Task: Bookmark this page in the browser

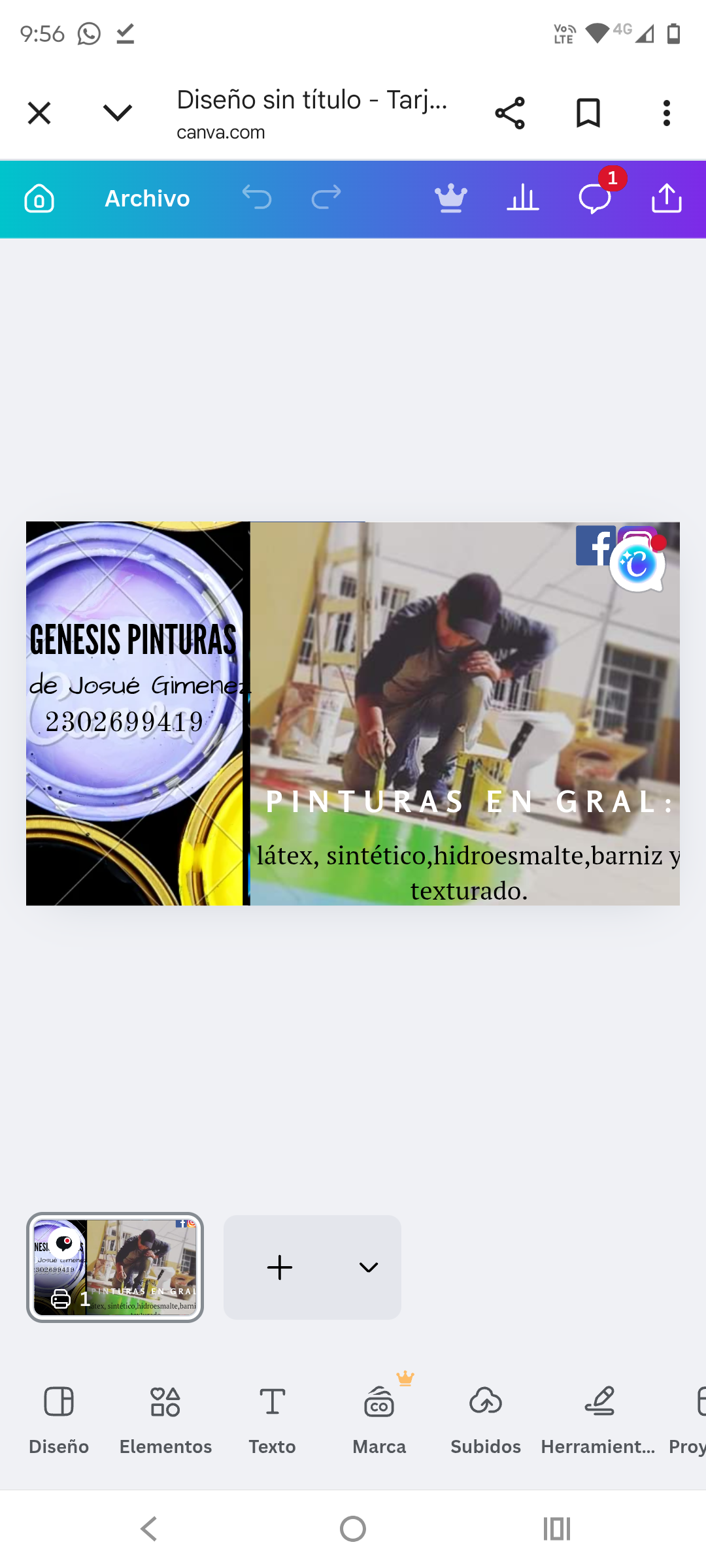Action: [x=588, y=113]
